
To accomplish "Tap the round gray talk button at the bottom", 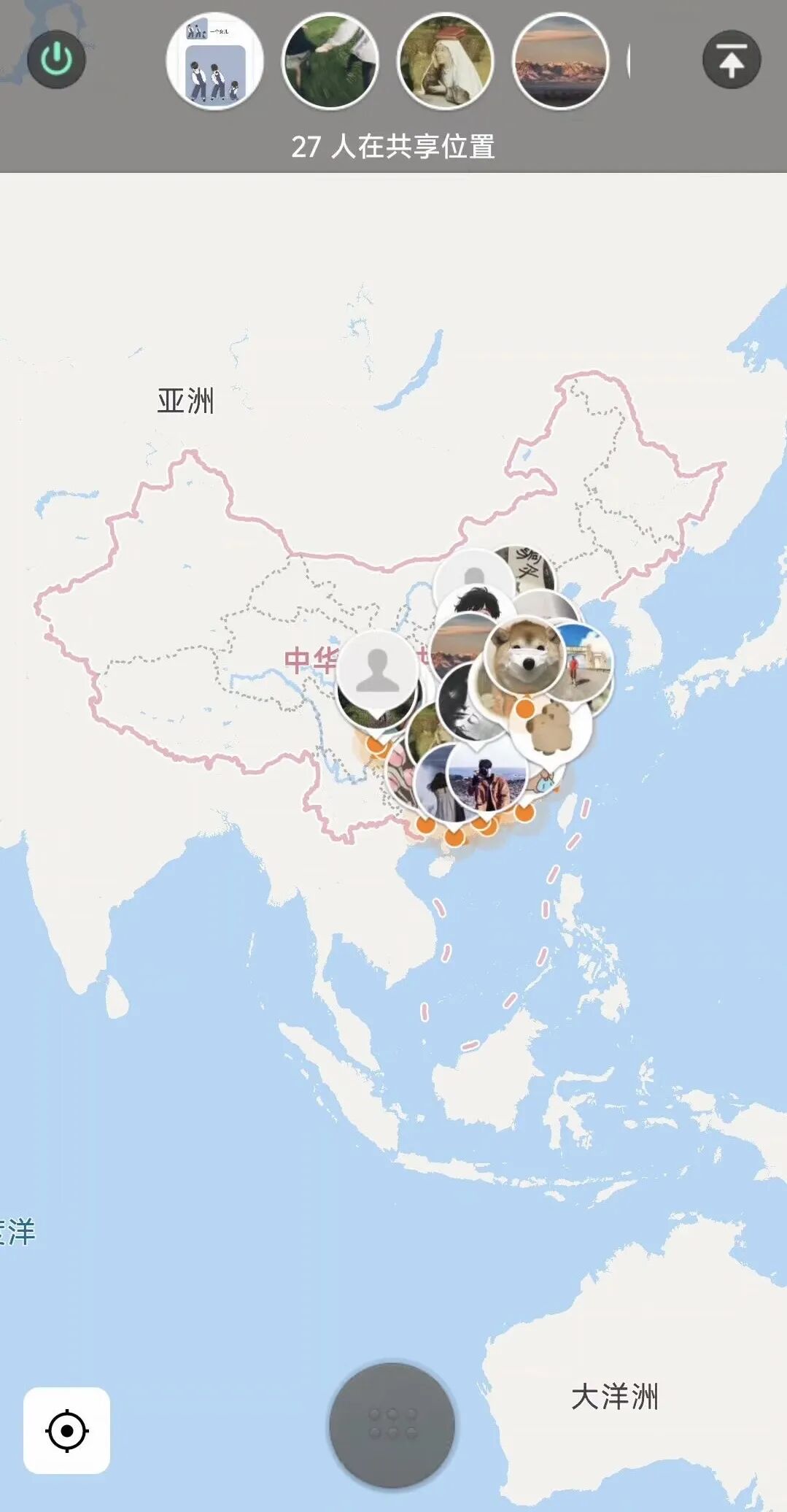I will 392,1424.
